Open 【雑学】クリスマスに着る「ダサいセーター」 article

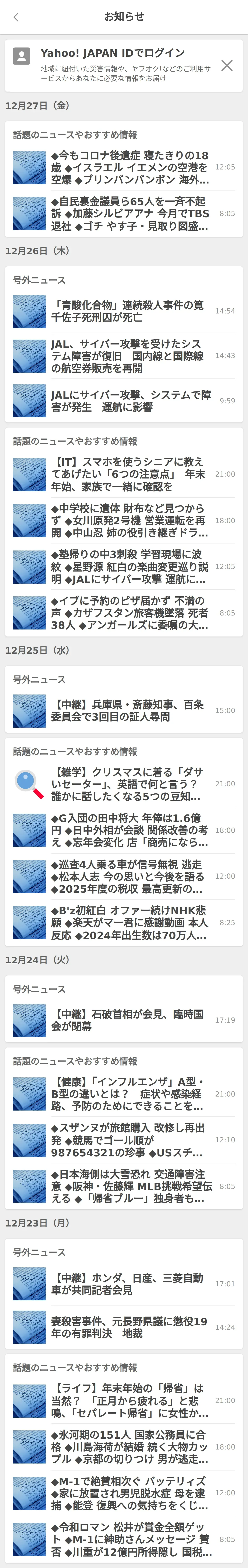[x=130, y=784]
